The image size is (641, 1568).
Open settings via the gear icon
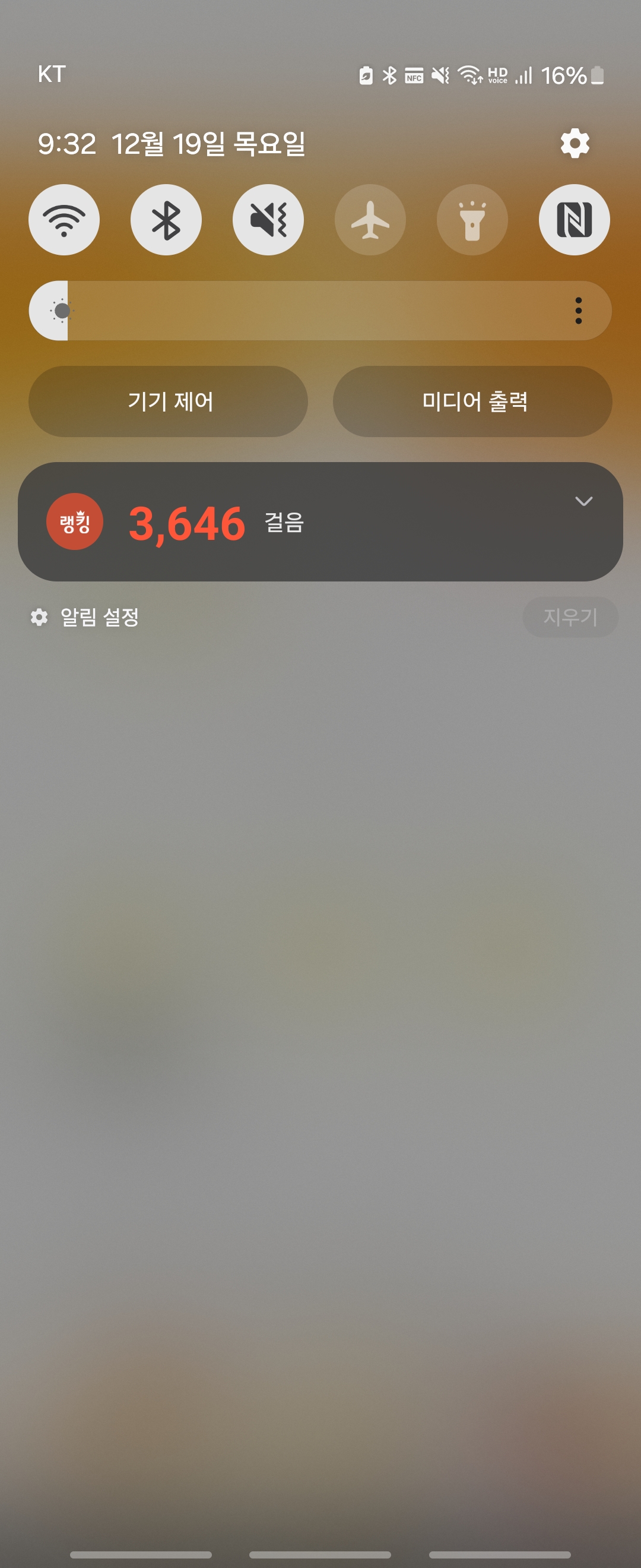pyautogui.click(x=575, y=144)
